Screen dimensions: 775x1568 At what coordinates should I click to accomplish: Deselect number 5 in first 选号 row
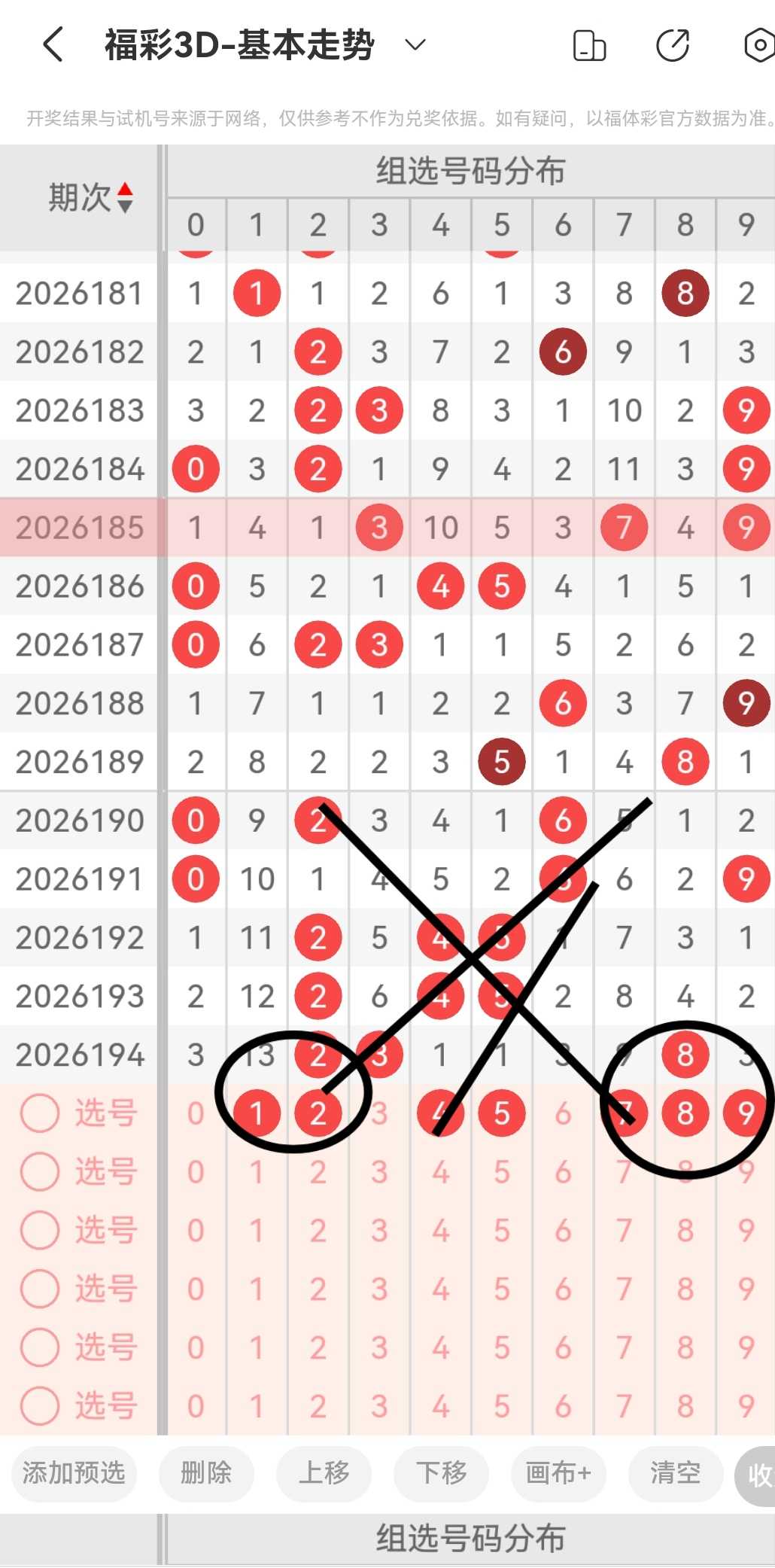pos(502,1113)
